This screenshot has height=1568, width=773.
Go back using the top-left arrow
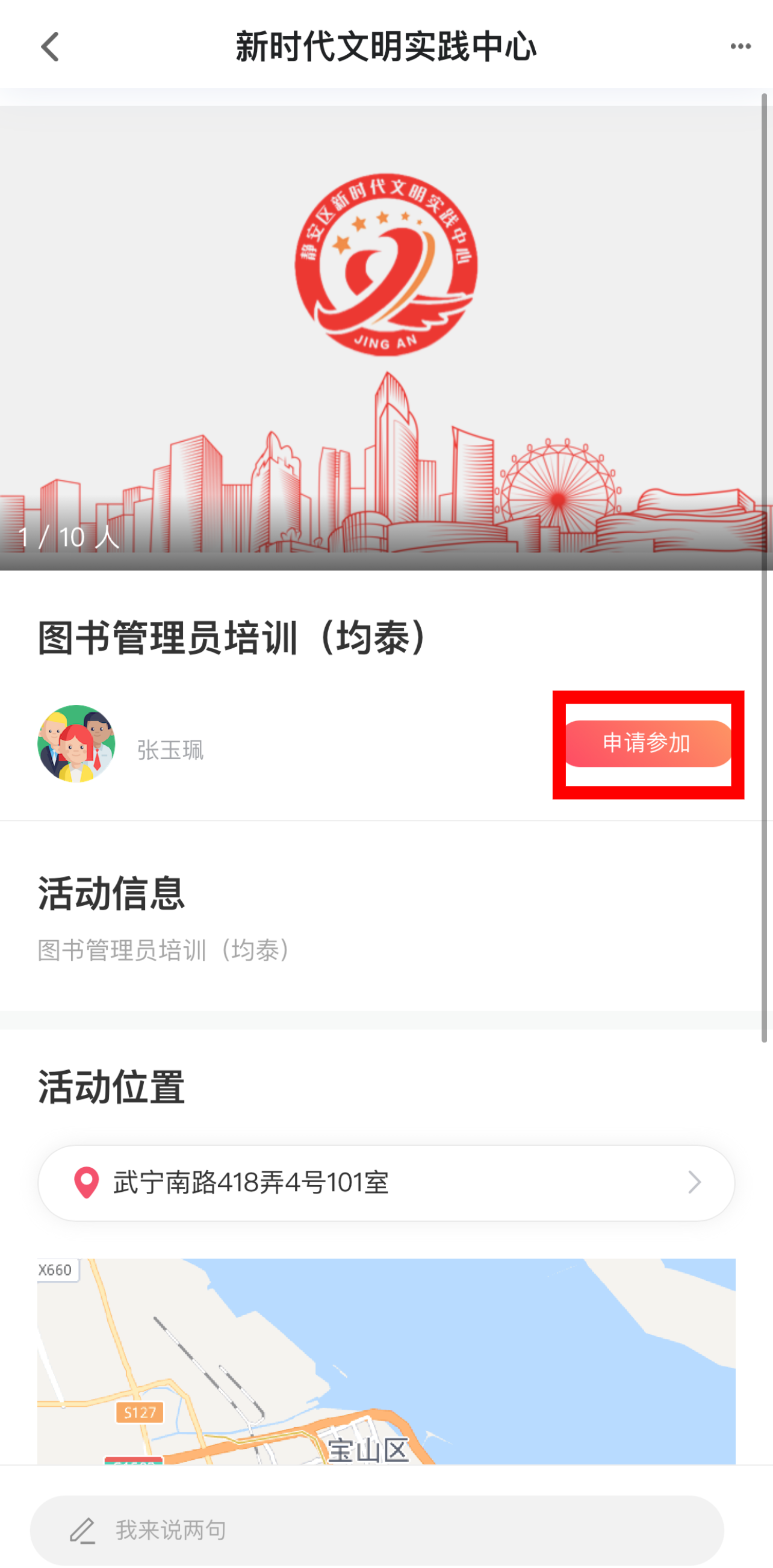(50, 47)
